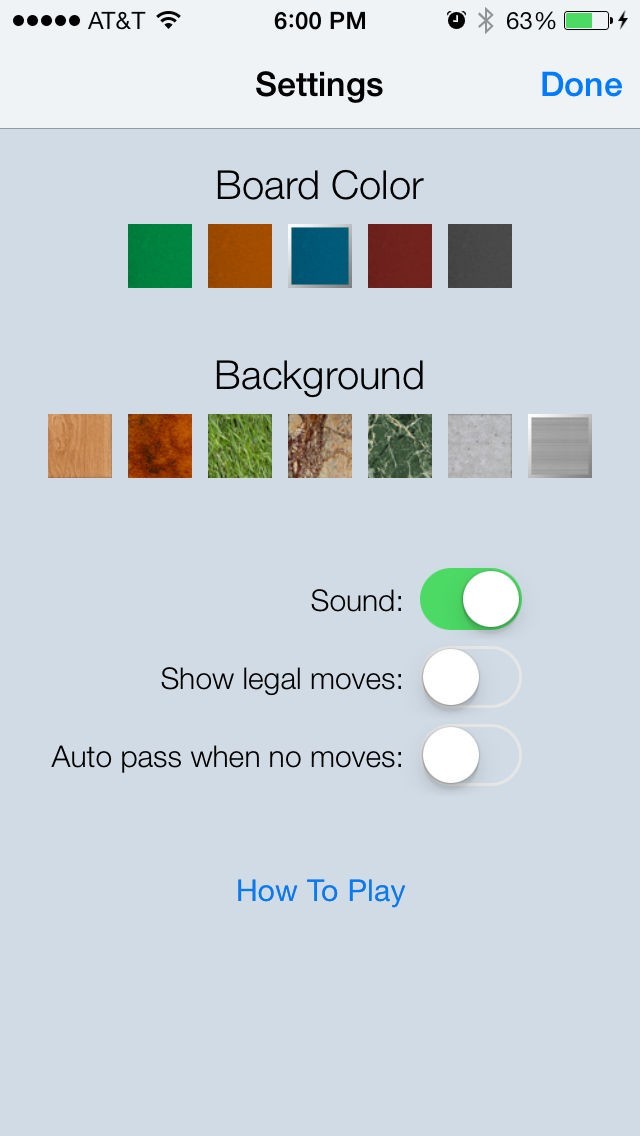640x1136 pixels.
Task: Pick the dark red board color
Action: coord(400,256)
